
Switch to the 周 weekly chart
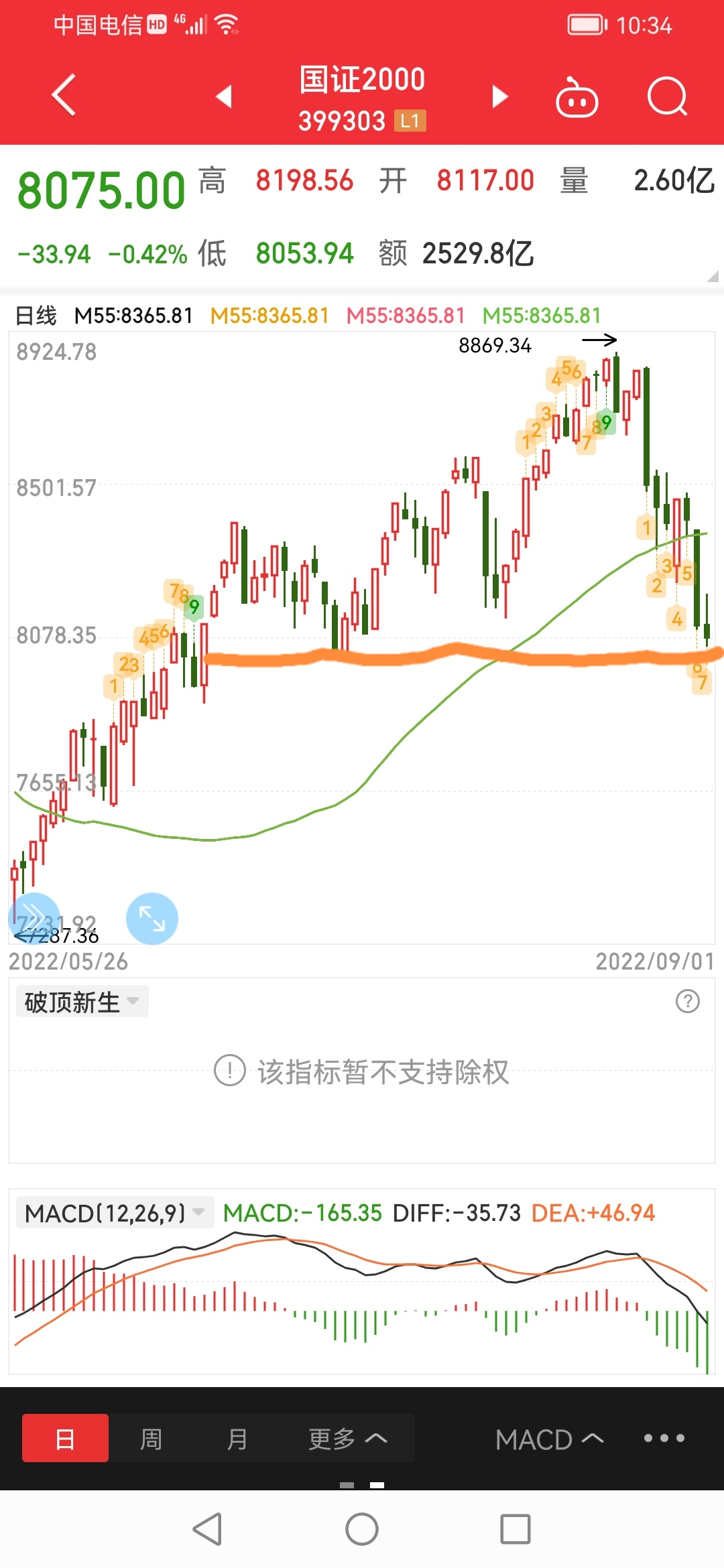(x=151, y=1439)
